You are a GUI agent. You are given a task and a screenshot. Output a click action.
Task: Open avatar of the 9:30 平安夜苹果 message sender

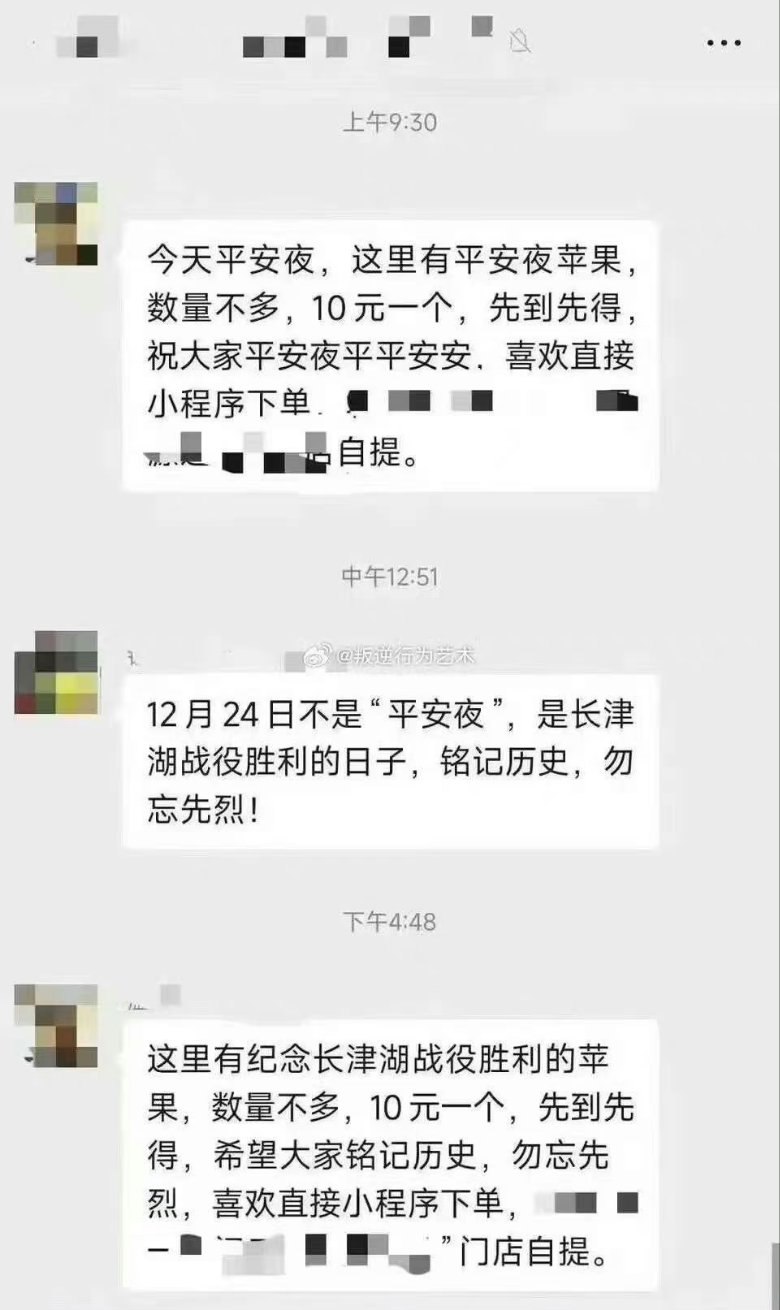(56, 224)
